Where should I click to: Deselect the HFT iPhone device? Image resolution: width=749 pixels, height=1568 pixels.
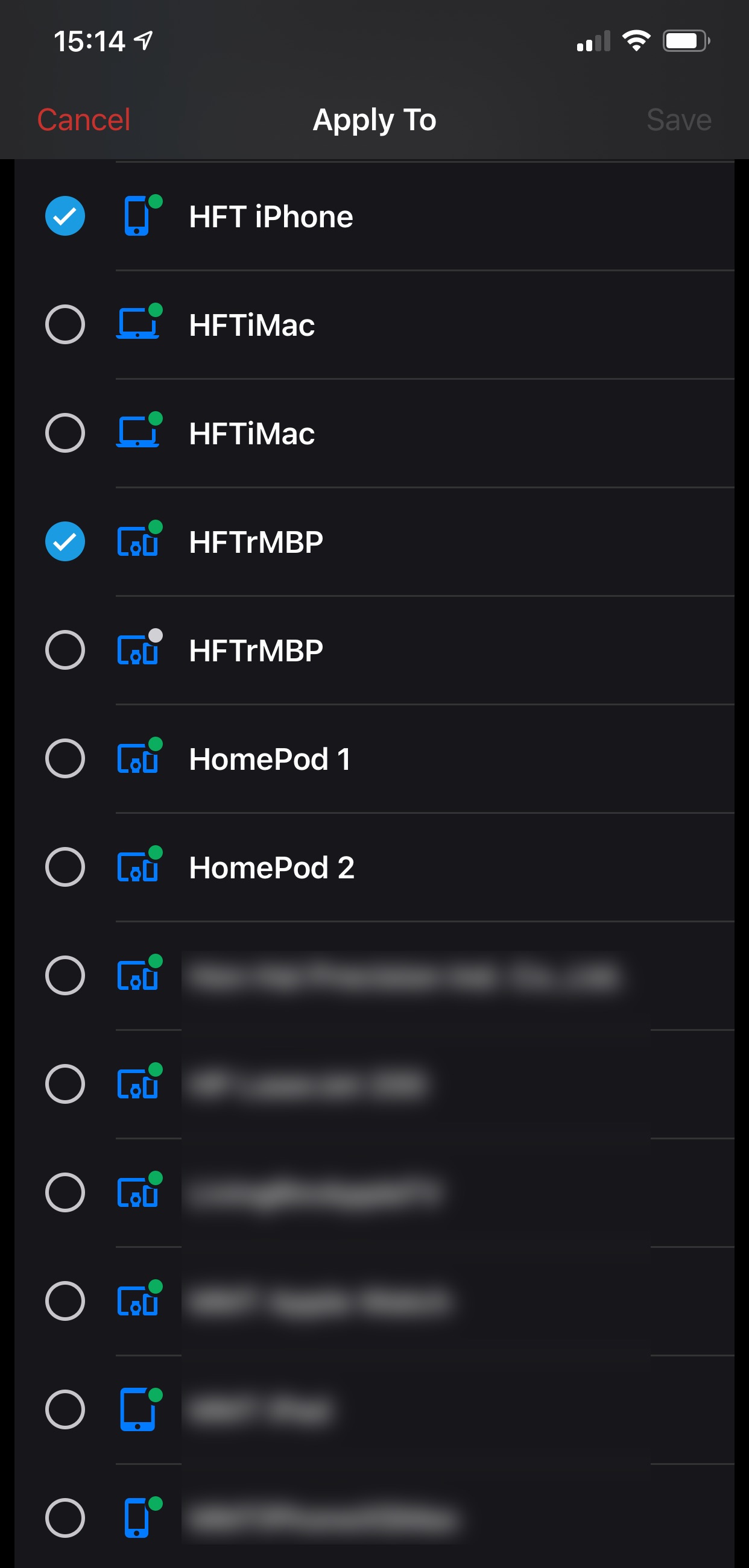click(65, 216)
